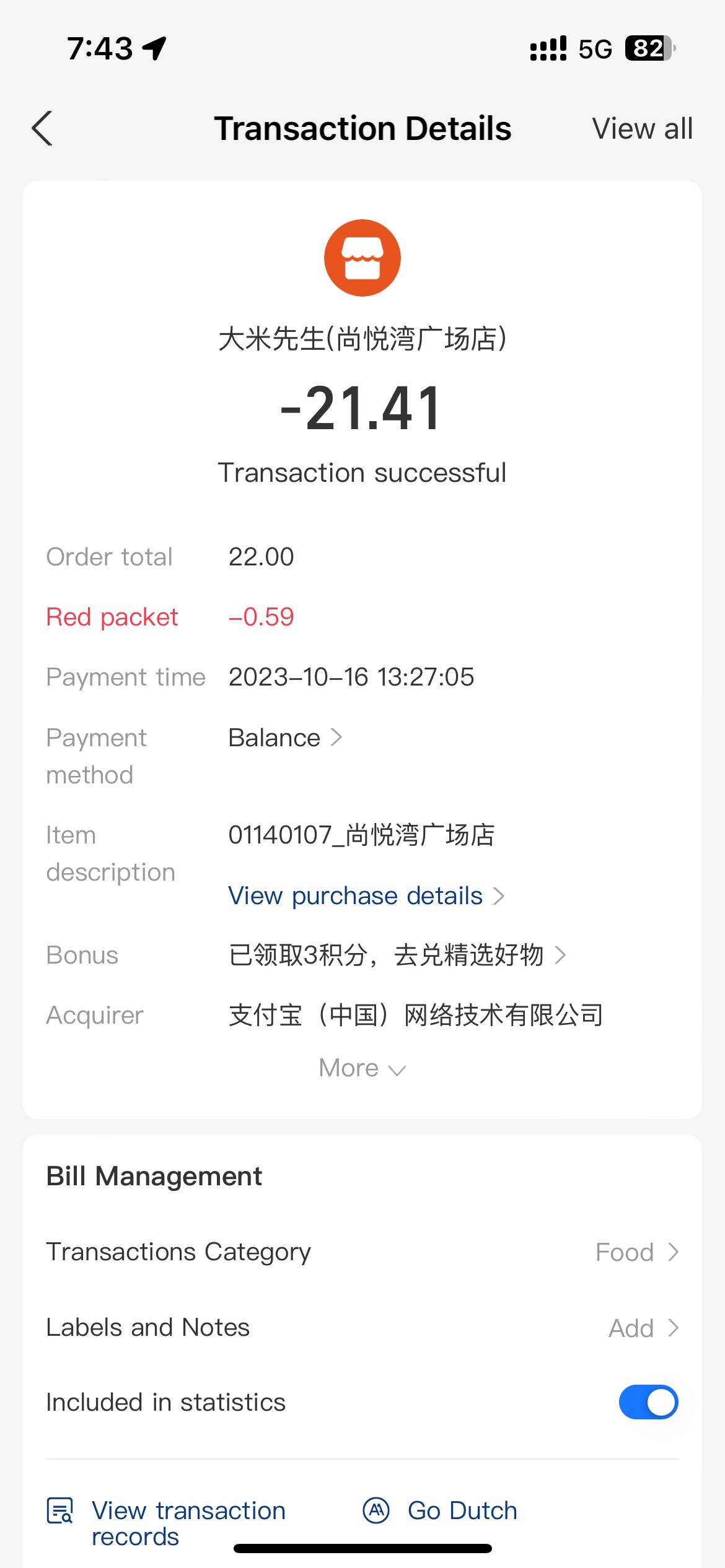The height and width of the screenshot is (1568, 725).
Task: Open View all transactions
Action: [x=642, y=128]
